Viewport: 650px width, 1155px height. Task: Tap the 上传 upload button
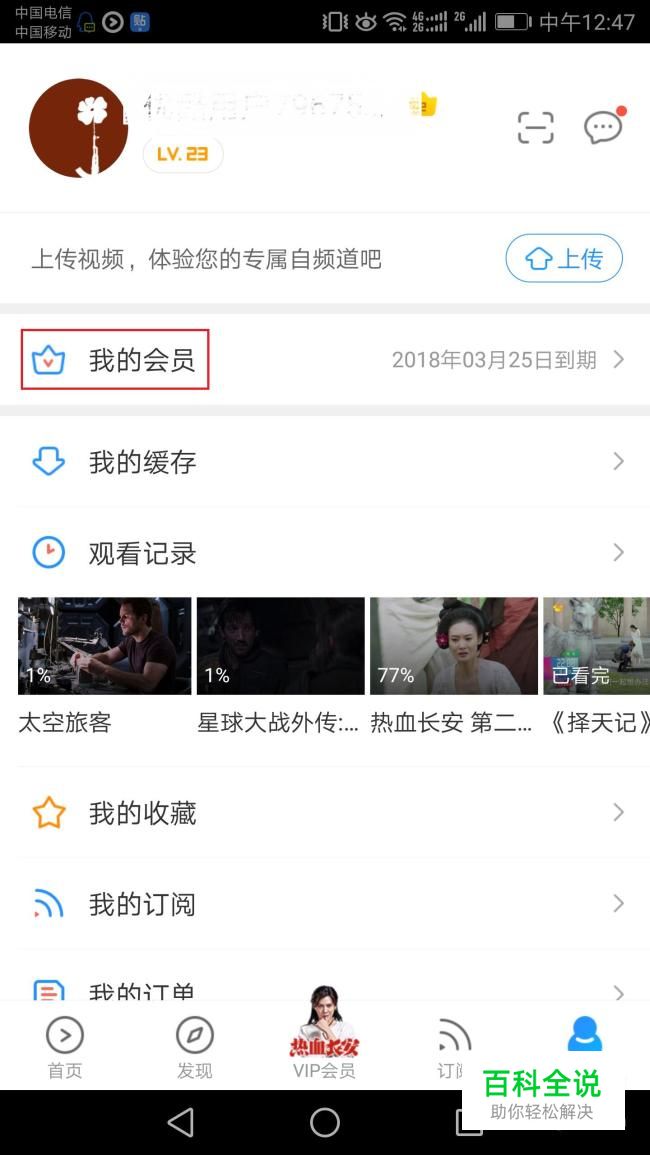(564, 259)
